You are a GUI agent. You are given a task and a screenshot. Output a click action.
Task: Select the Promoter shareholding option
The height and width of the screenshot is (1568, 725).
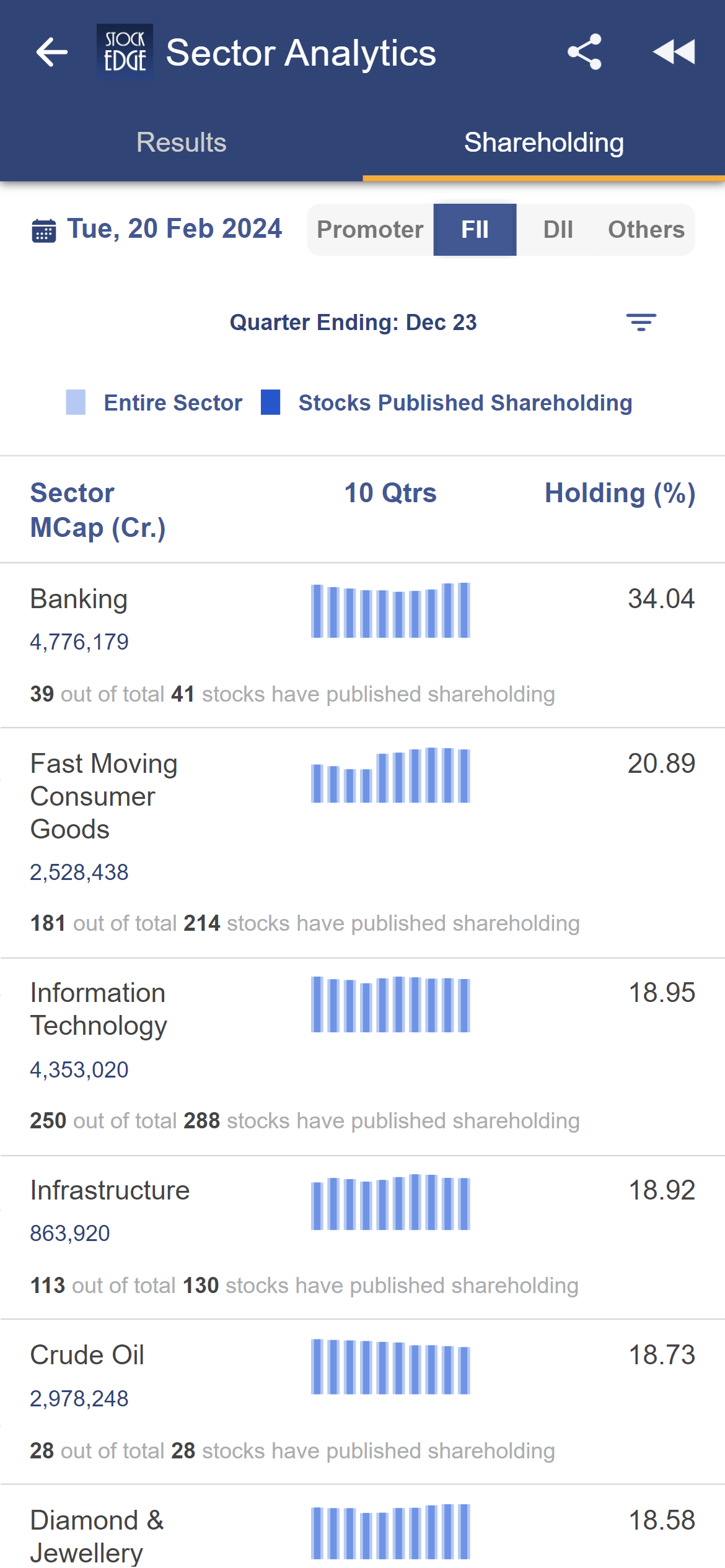coord(370,229)
